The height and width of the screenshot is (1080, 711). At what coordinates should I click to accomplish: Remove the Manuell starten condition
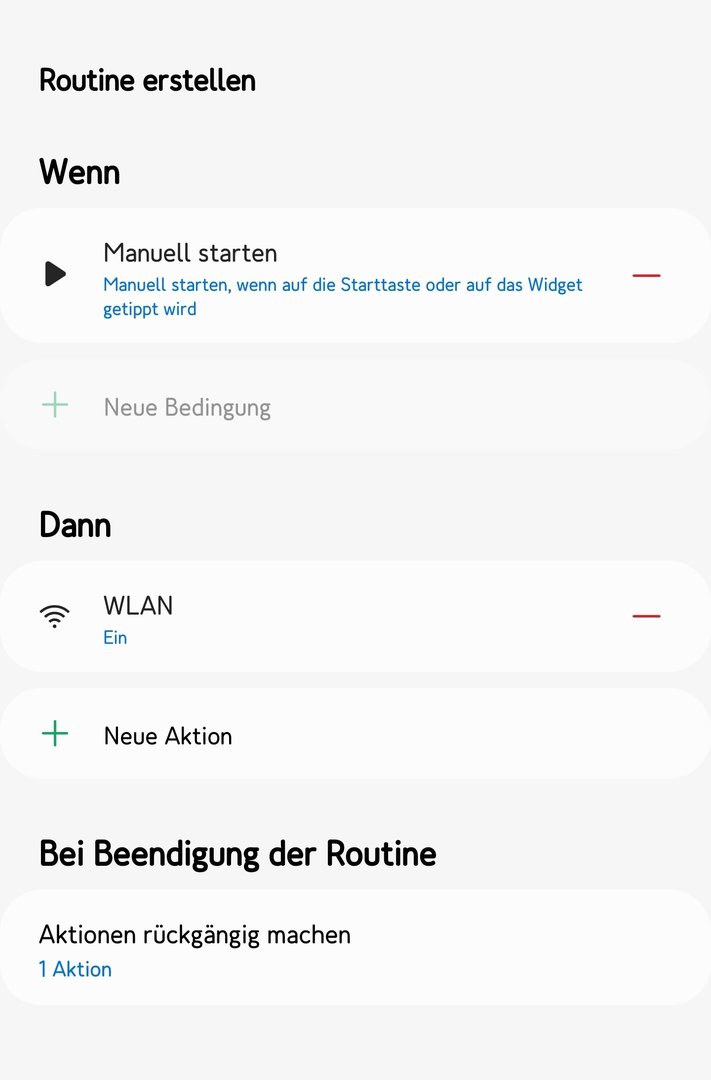click(x=646, y=275)
